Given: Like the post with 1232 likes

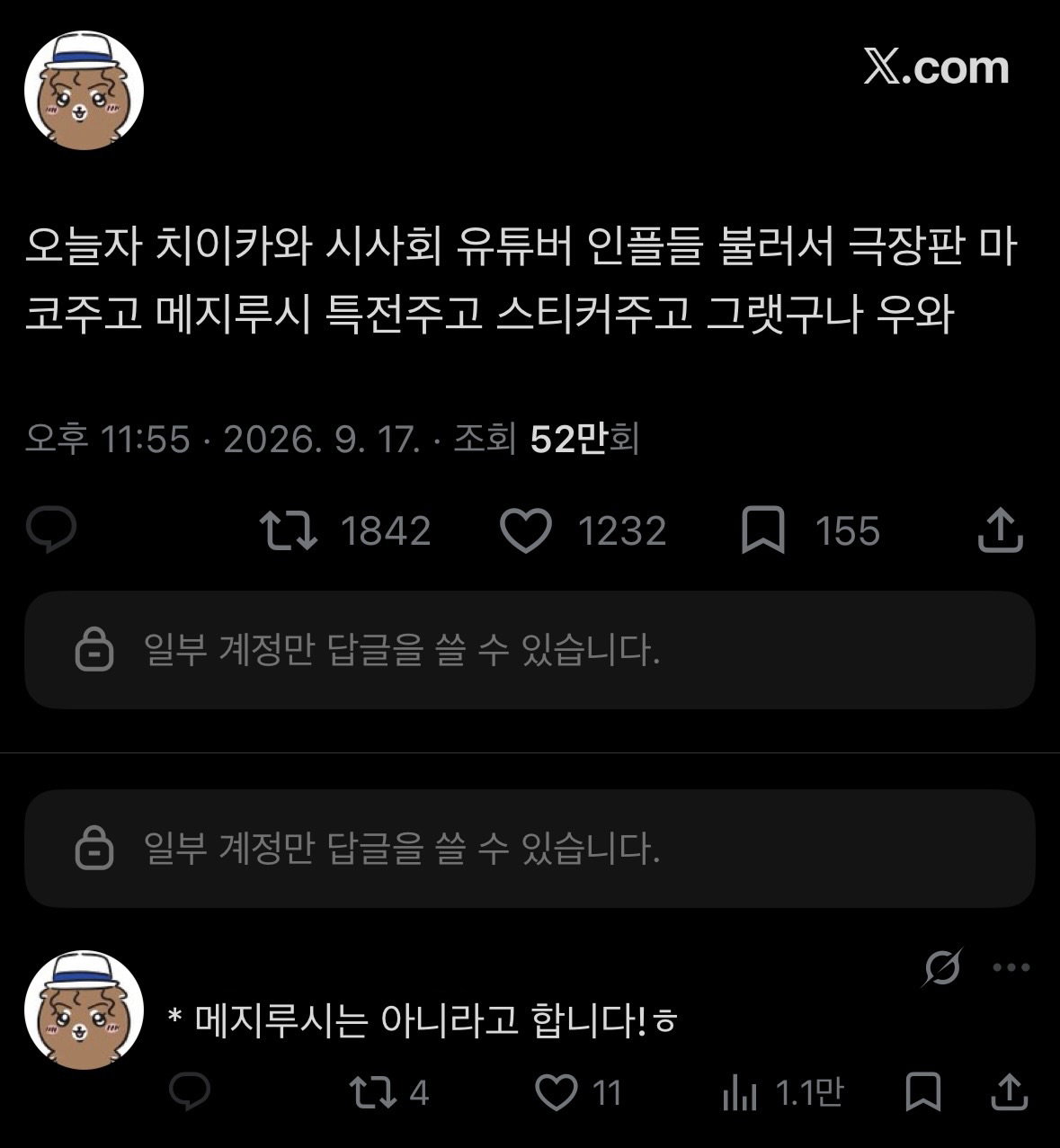Looking at the screenshot, I should (x=525, y=530).
